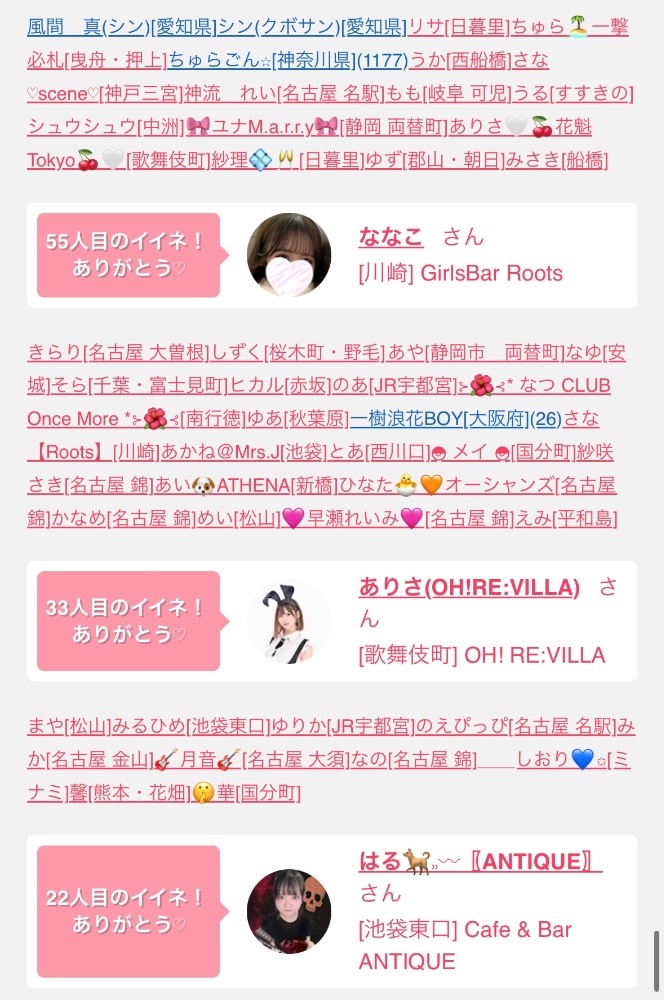This screenshot has width=664, height=1000.
Task: Tap はる's profile photo
Action: point(289,911)
